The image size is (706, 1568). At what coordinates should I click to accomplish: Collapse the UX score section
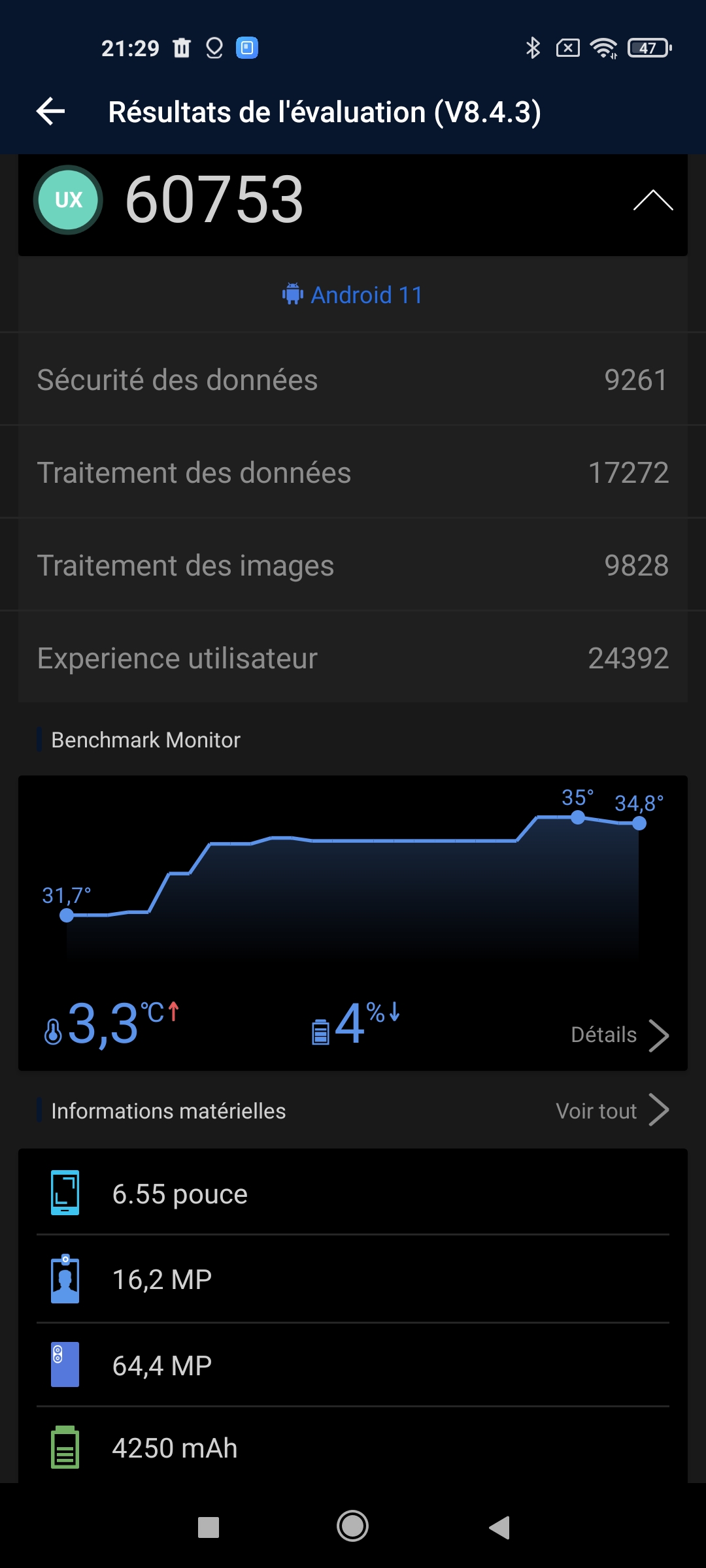click(652, 201)
